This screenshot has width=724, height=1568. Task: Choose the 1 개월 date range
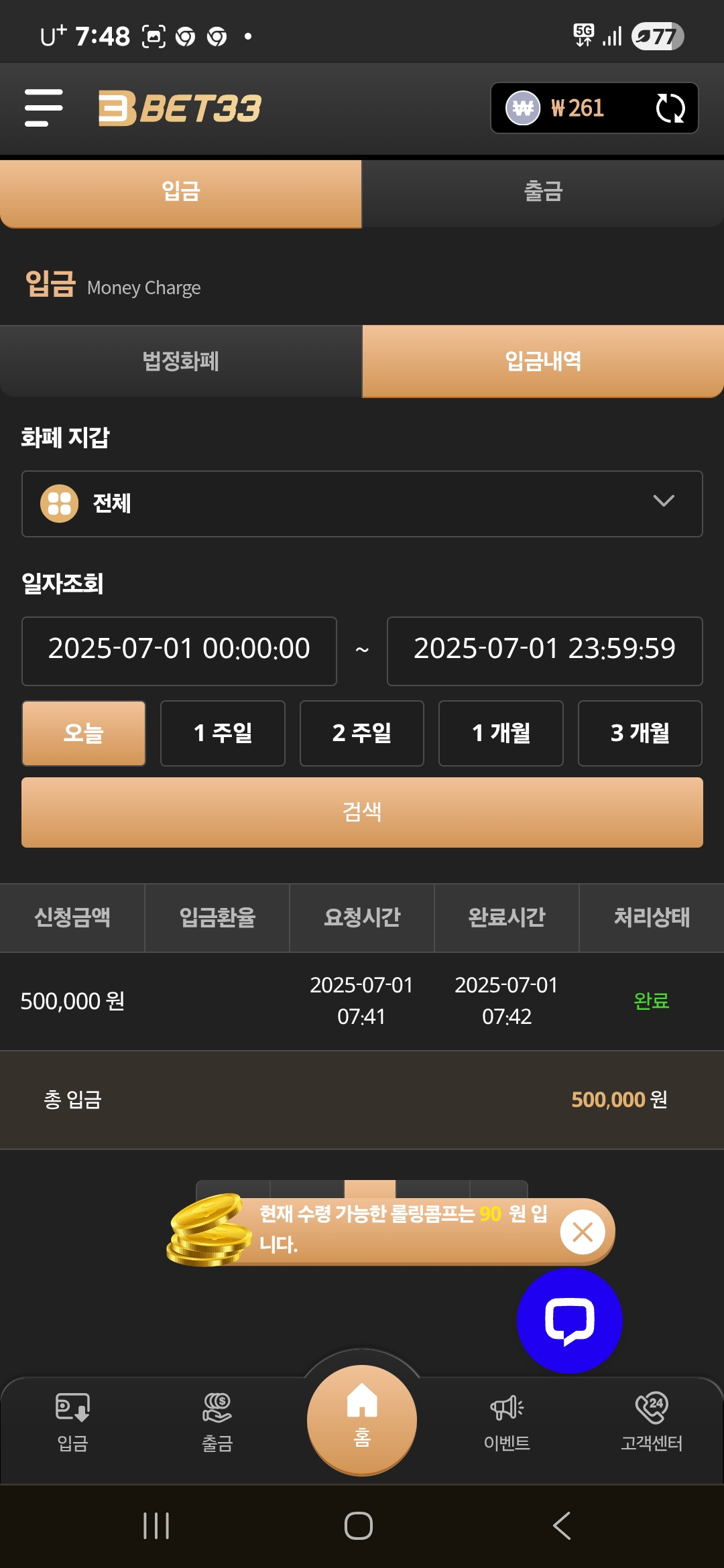(x=501, y=733)
